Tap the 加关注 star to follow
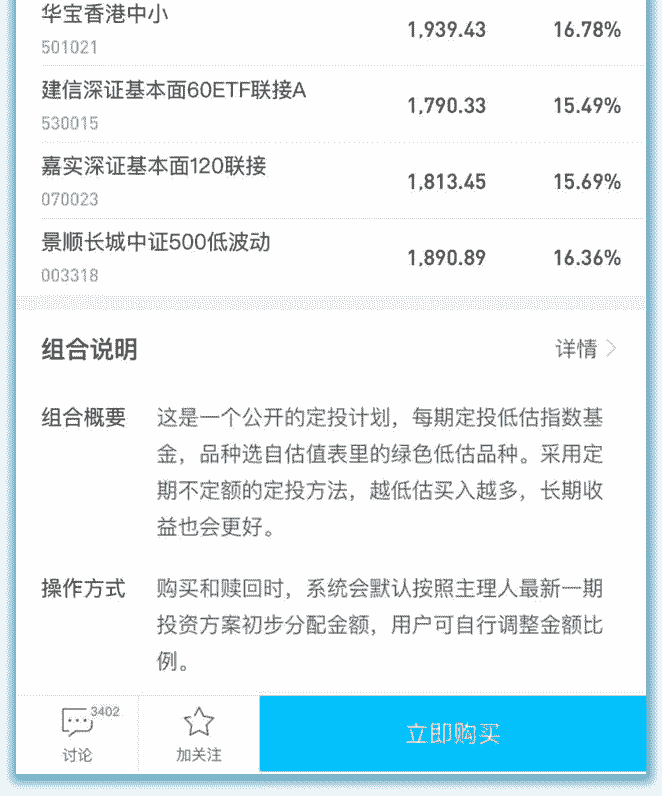This screenshot has width=662, height=796. [x=199, y=734]
